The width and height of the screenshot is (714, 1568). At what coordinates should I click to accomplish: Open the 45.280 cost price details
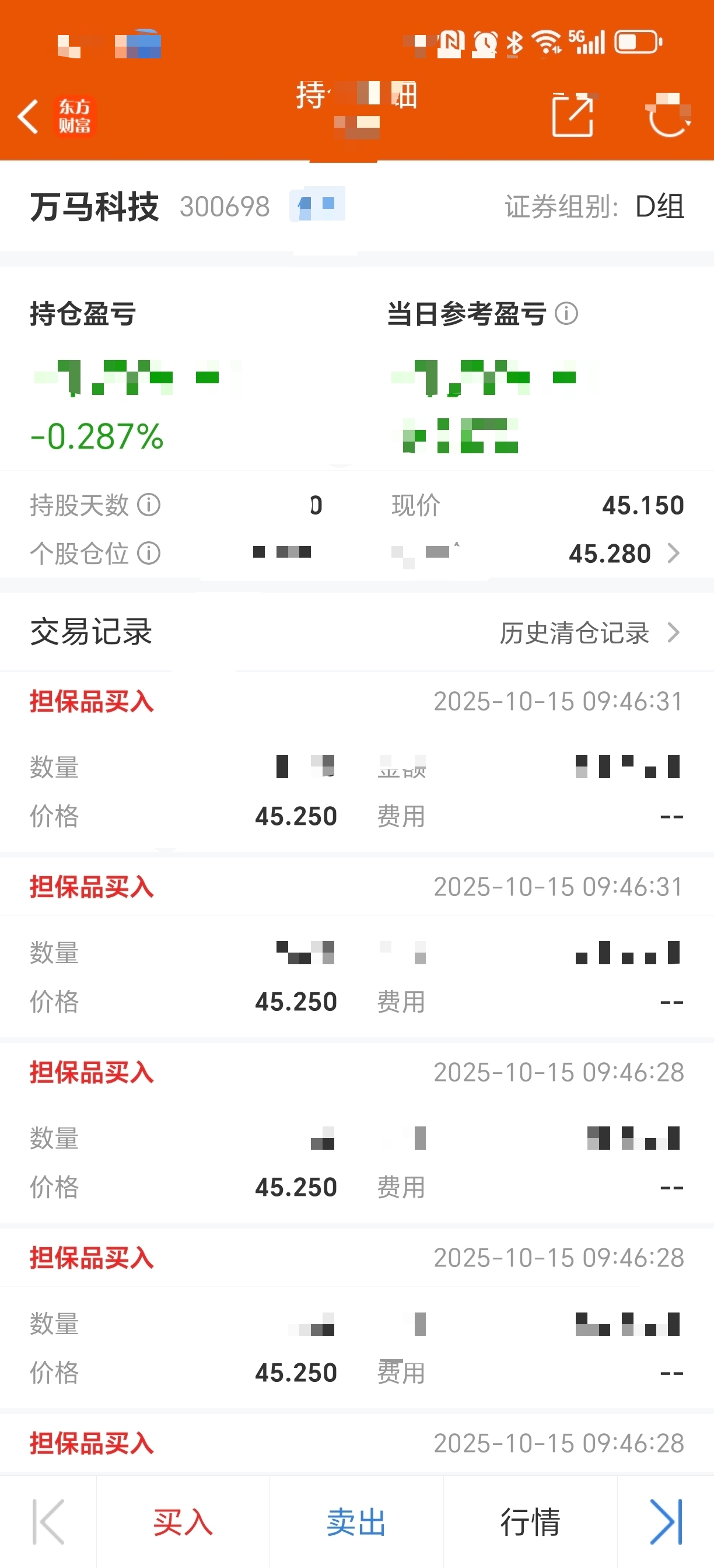point(625,554)
